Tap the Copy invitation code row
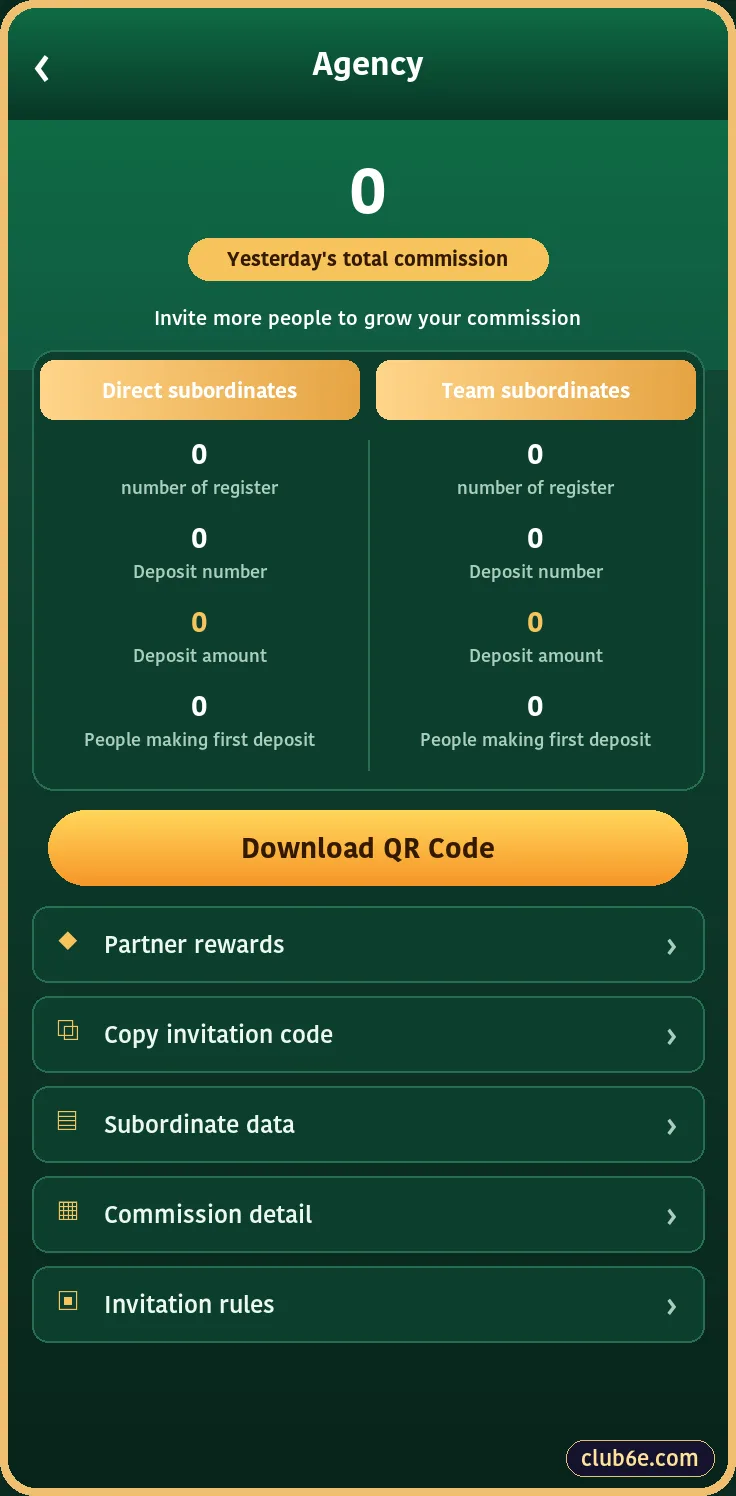 (368, 1035)
